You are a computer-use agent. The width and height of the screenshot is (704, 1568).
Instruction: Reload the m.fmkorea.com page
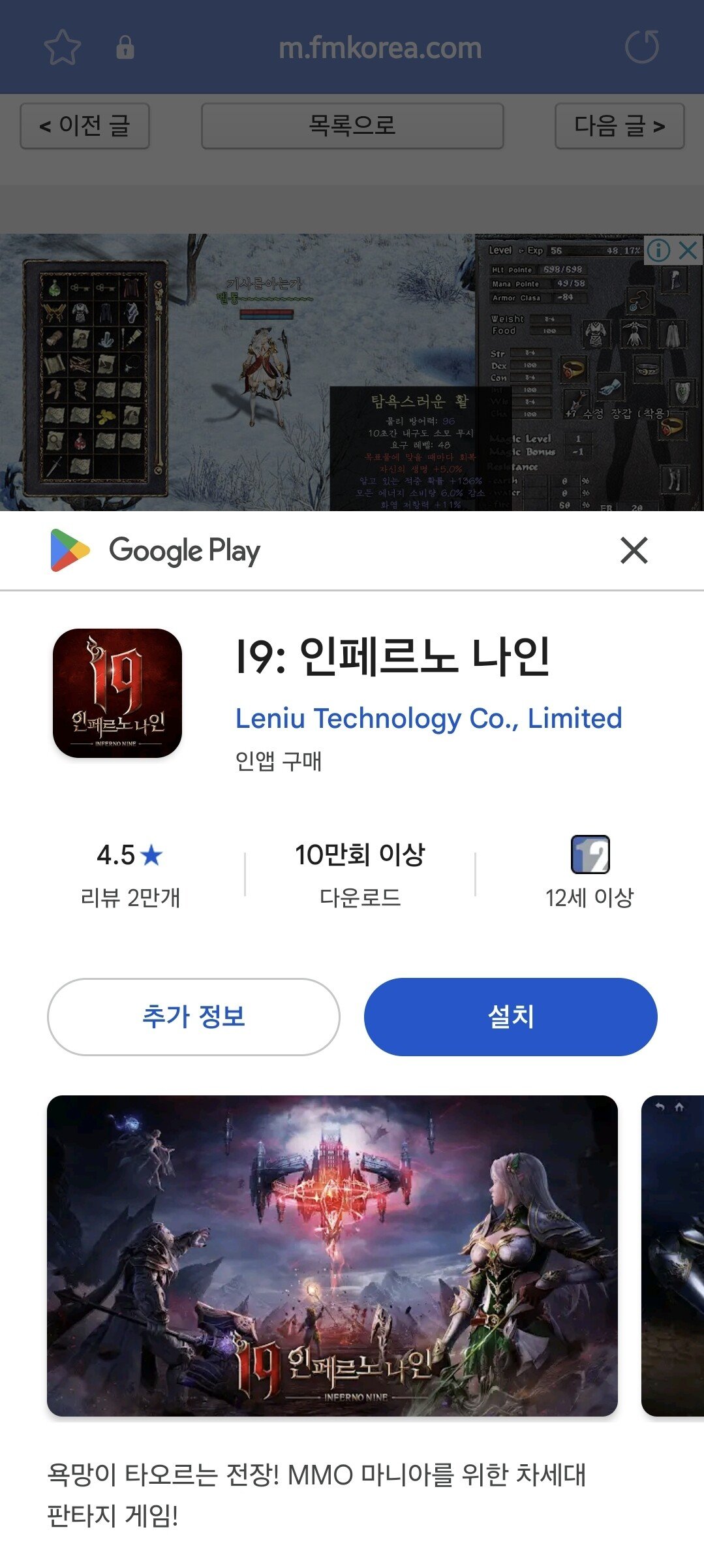point(642,48)
